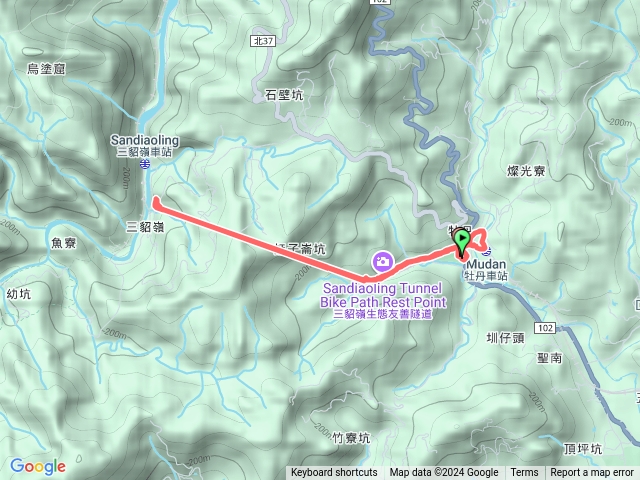This screenshot has height=480, width=640.
Task: Open Report a map error link
Action: point(592,473)
